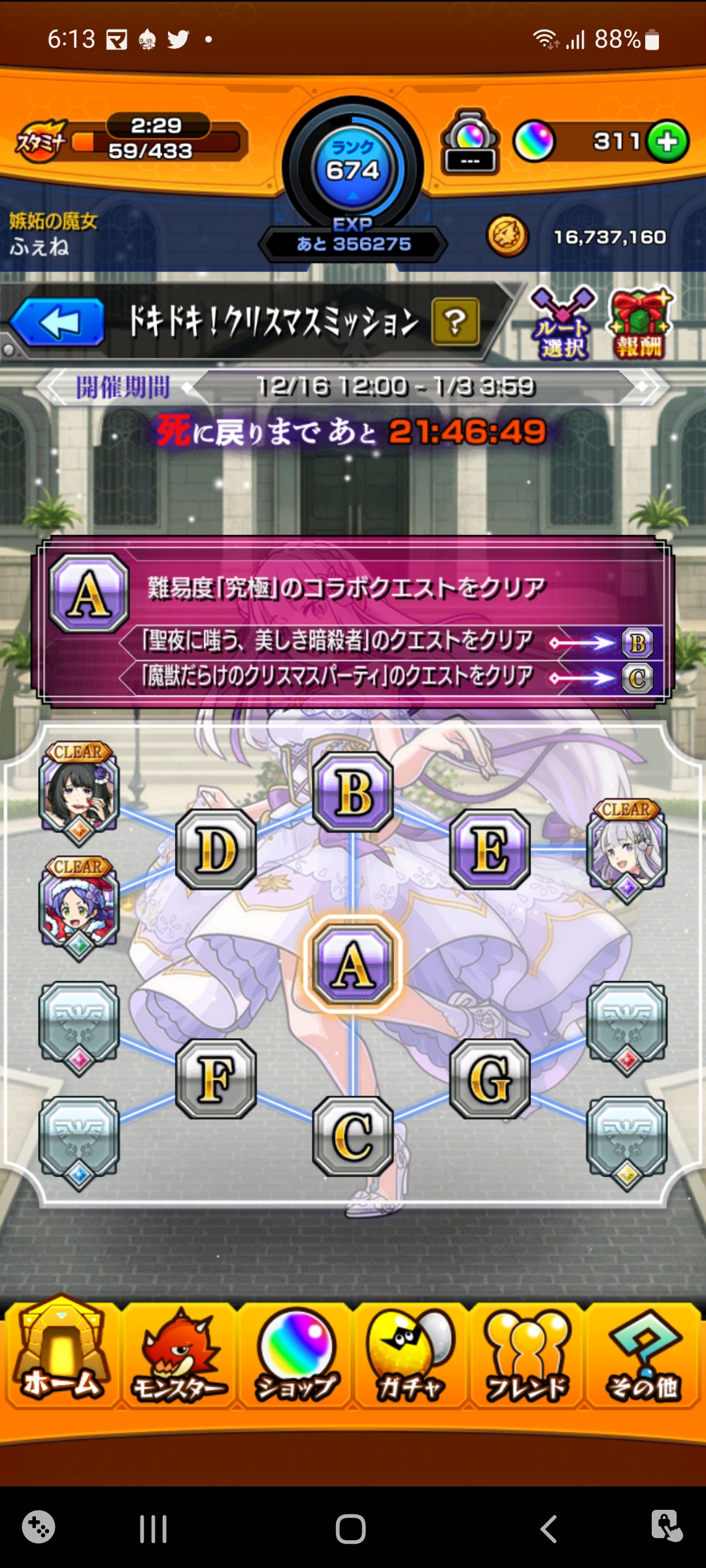Open the ショップ shop tab
Screen dimensions: 706x1568
(295, 1355)
